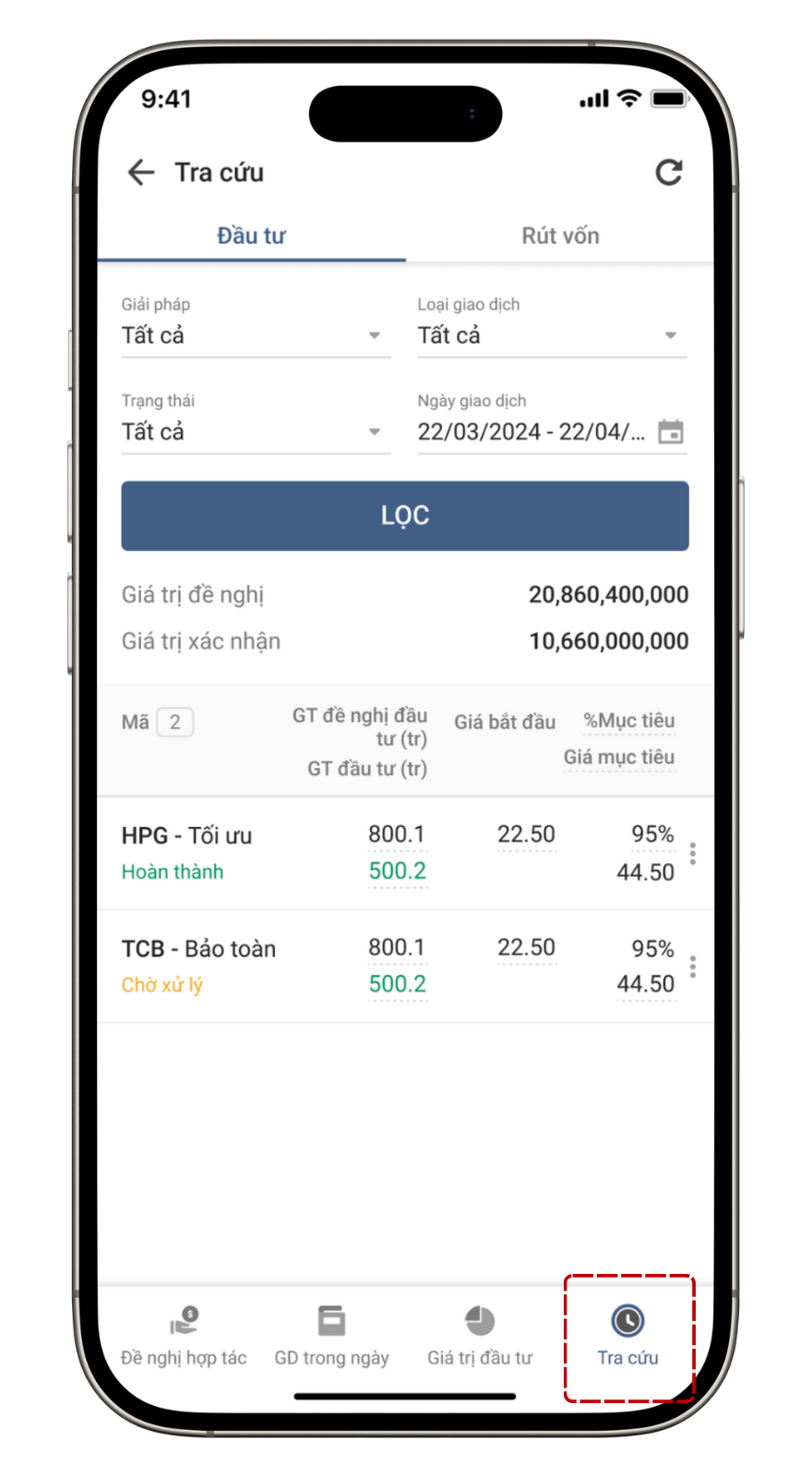Refresh the lookup results

[x=668, y=173]
